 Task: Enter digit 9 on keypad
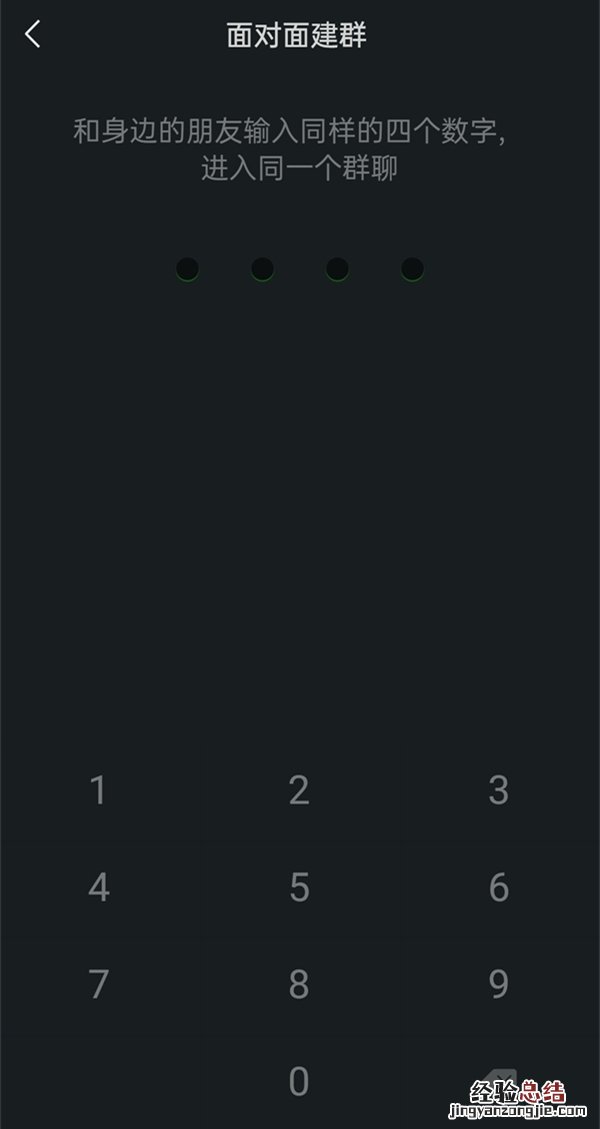click(x=498, y=984)
